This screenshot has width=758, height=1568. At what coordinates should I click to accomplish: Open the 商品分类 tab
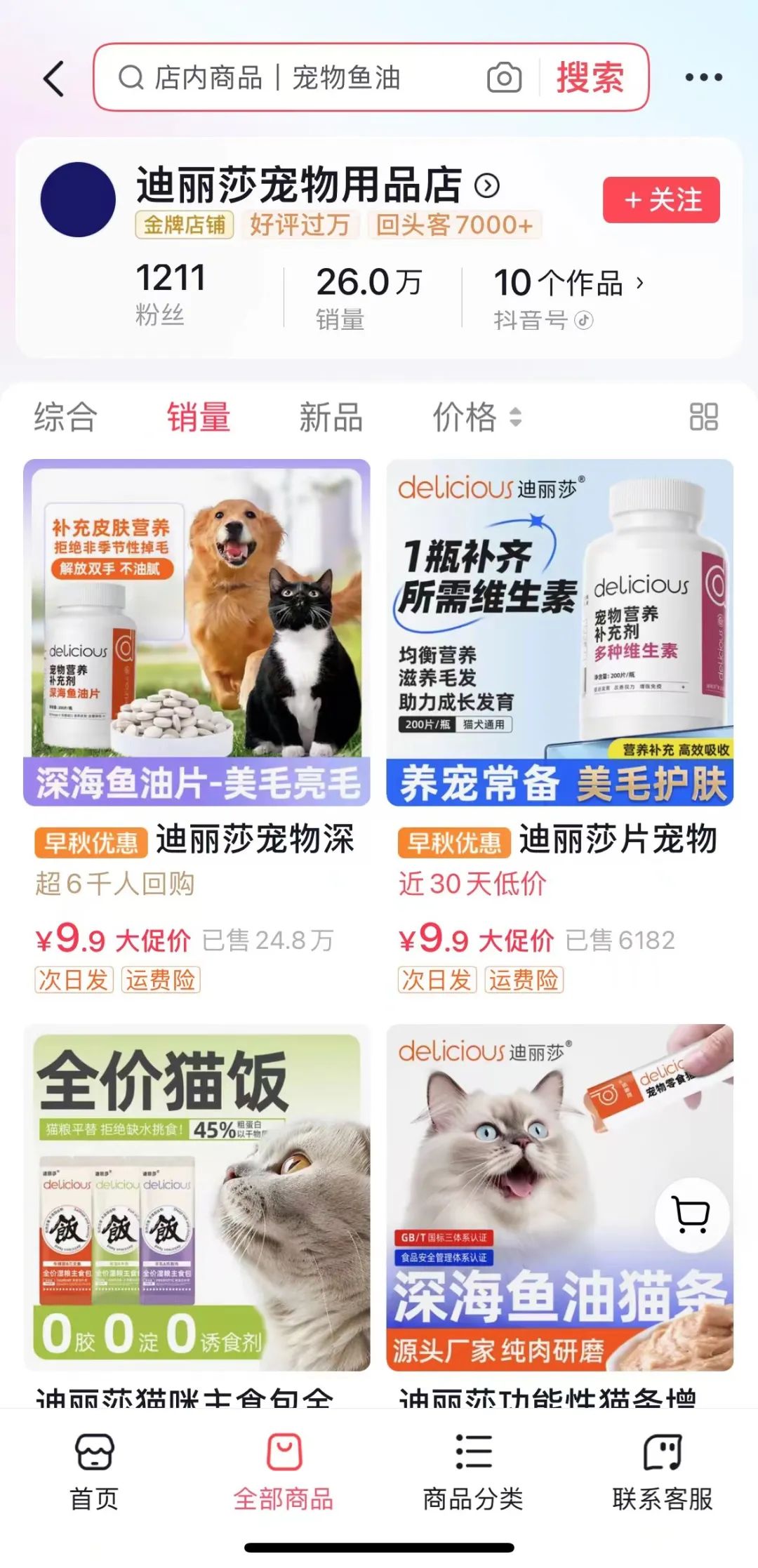tap(473, 1471)
